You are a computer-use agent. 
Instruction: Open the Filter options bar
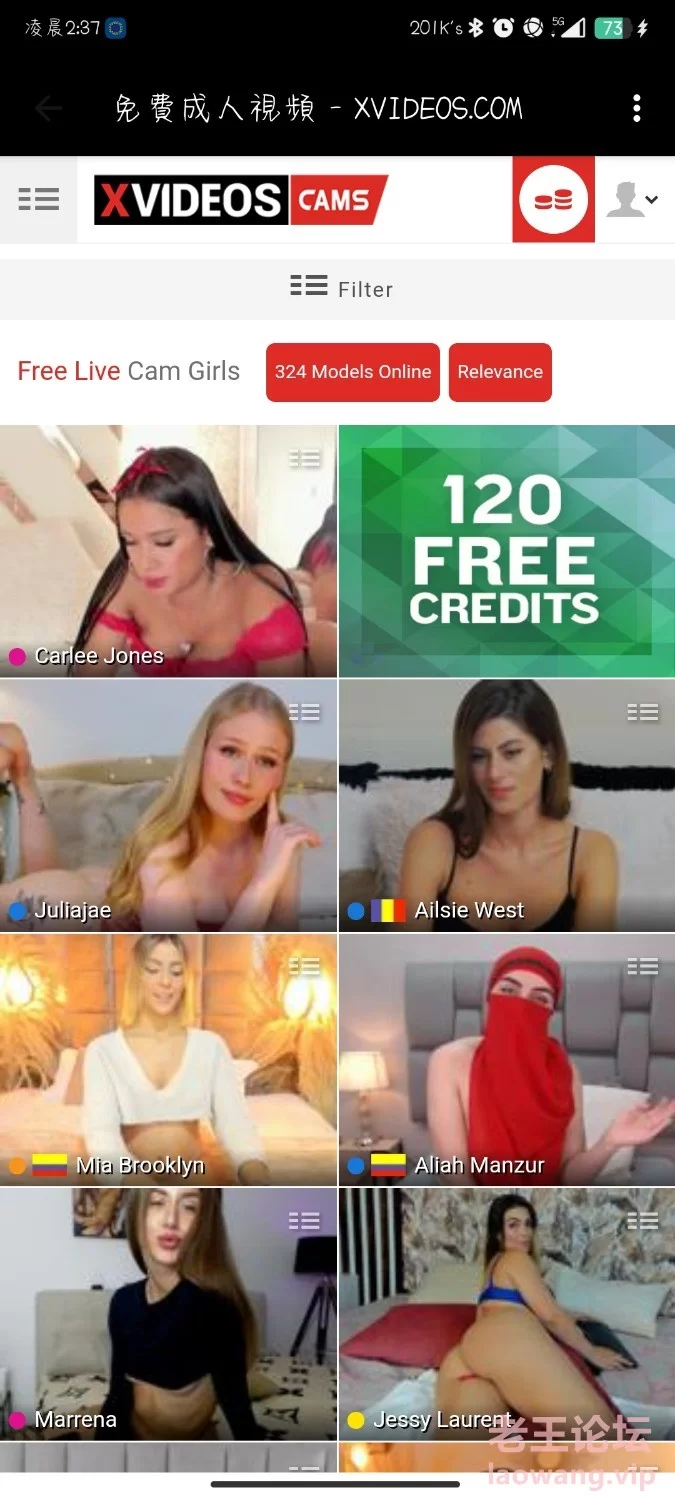pyautogui.click(x=338, y=289)
